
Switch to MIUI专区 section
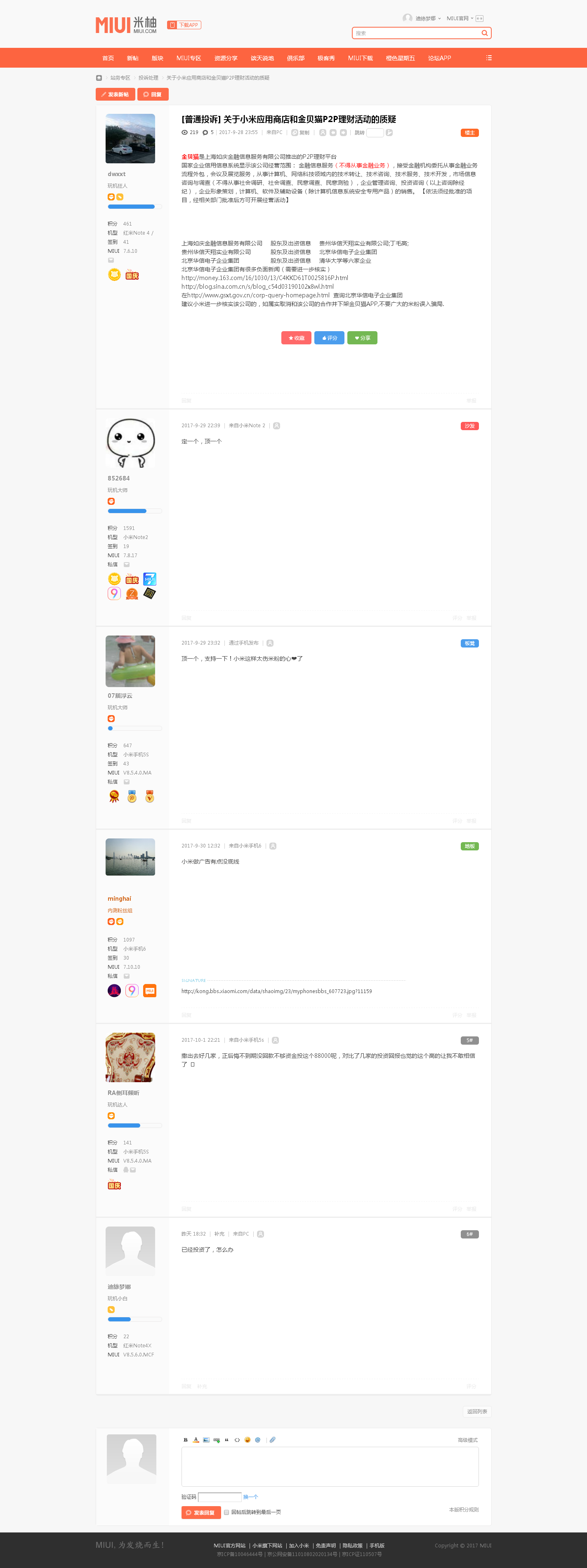(x=188, y=59)
